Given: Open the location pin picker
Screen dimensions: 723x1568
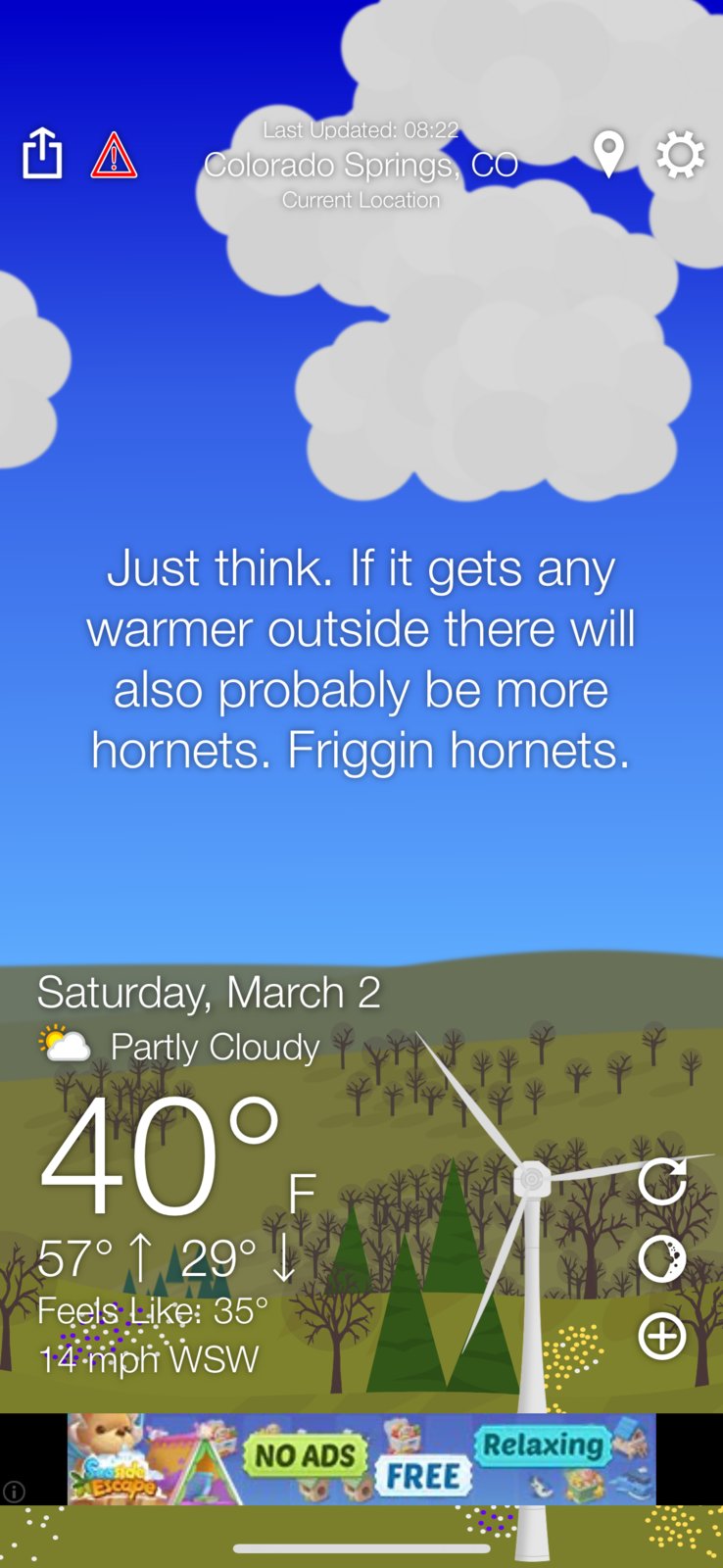Looking at the screenshot, I should pos(608,154).
